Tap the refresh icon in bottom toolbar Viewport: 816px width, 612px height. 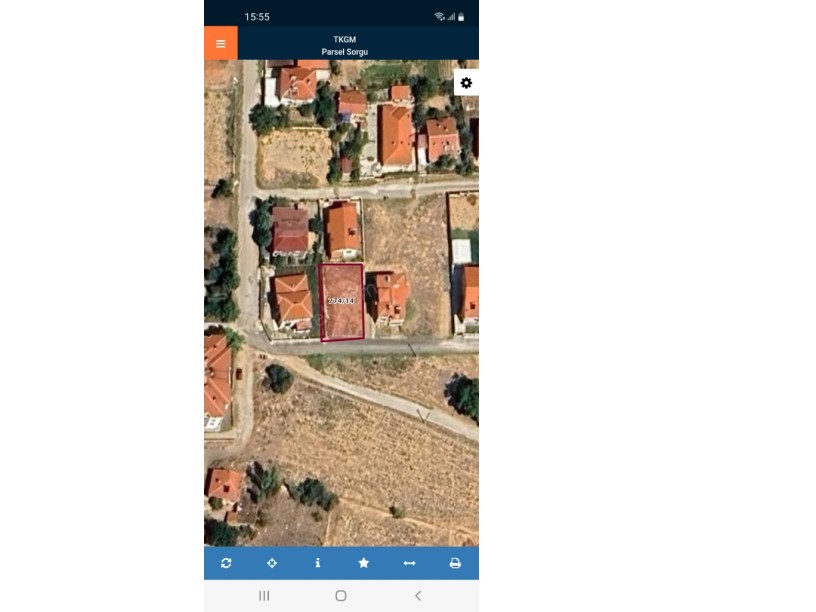226,563
